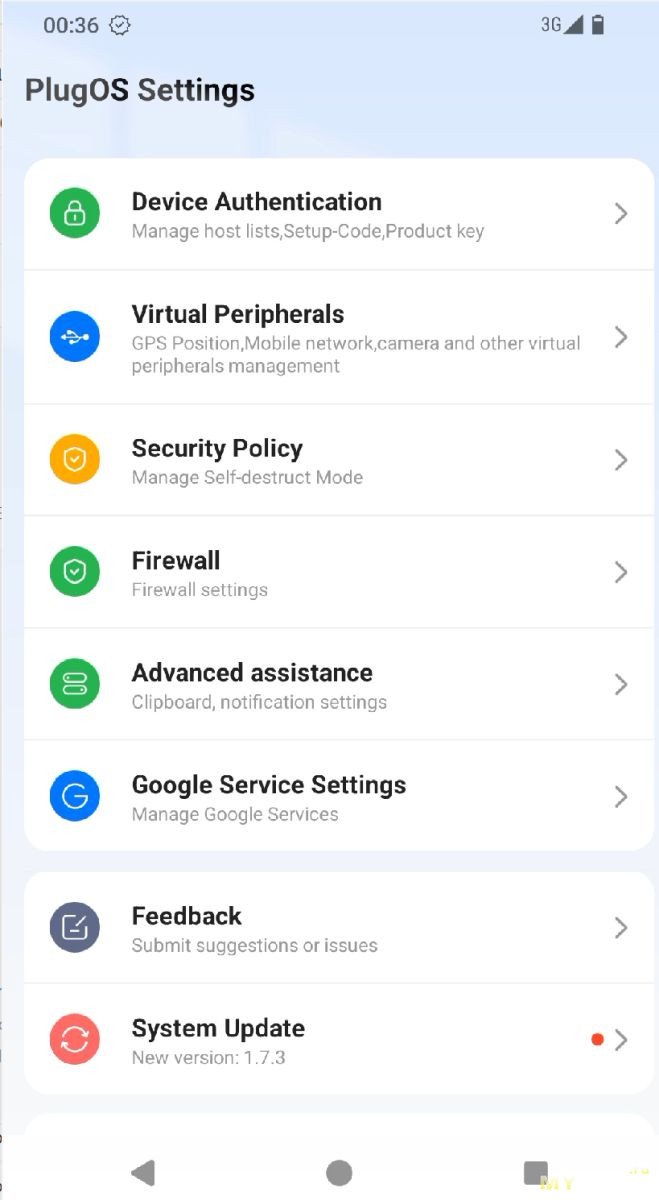Go to the home screen
659x1200 pixels.
click(x=339, y=1172)
